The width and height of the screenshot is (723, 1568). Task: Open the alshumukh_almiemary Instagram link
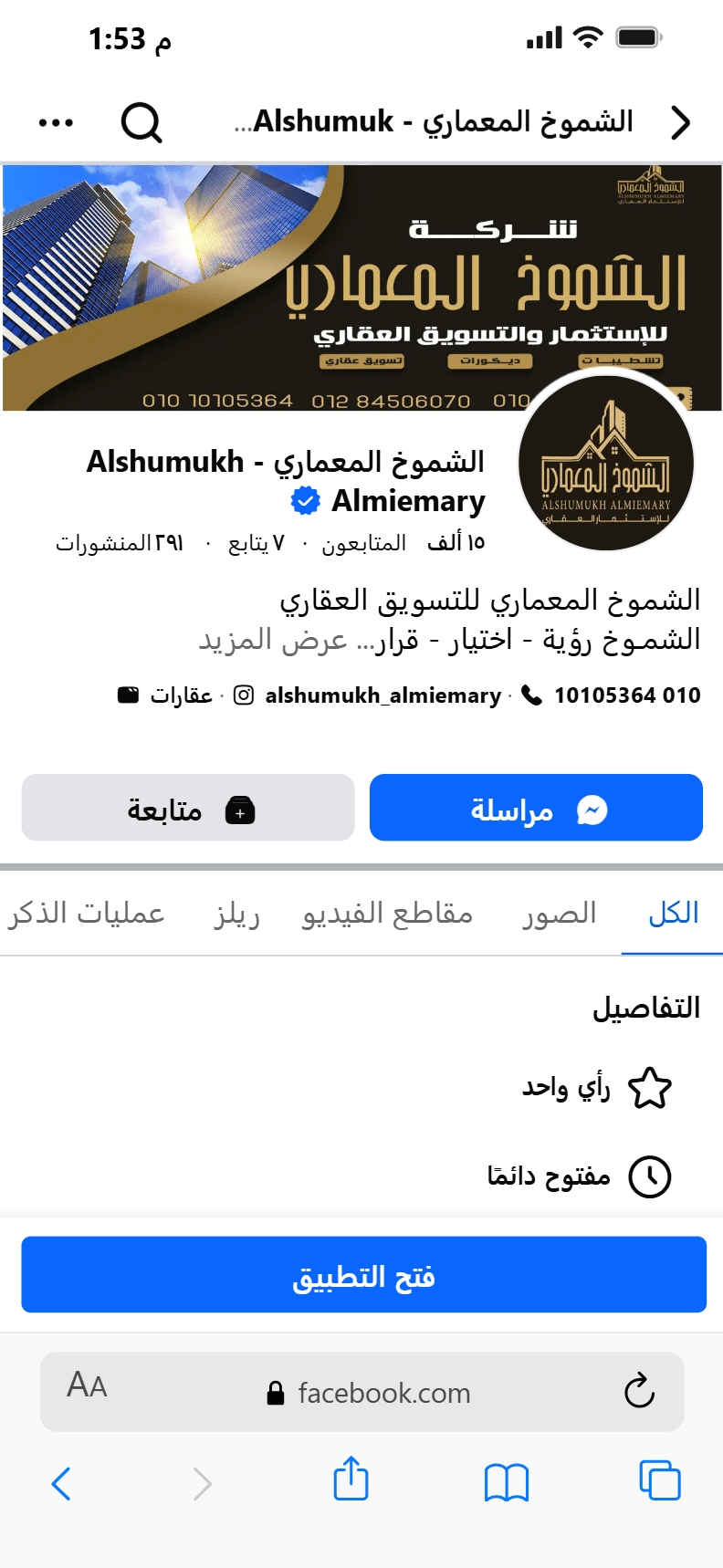click(382, 695)
